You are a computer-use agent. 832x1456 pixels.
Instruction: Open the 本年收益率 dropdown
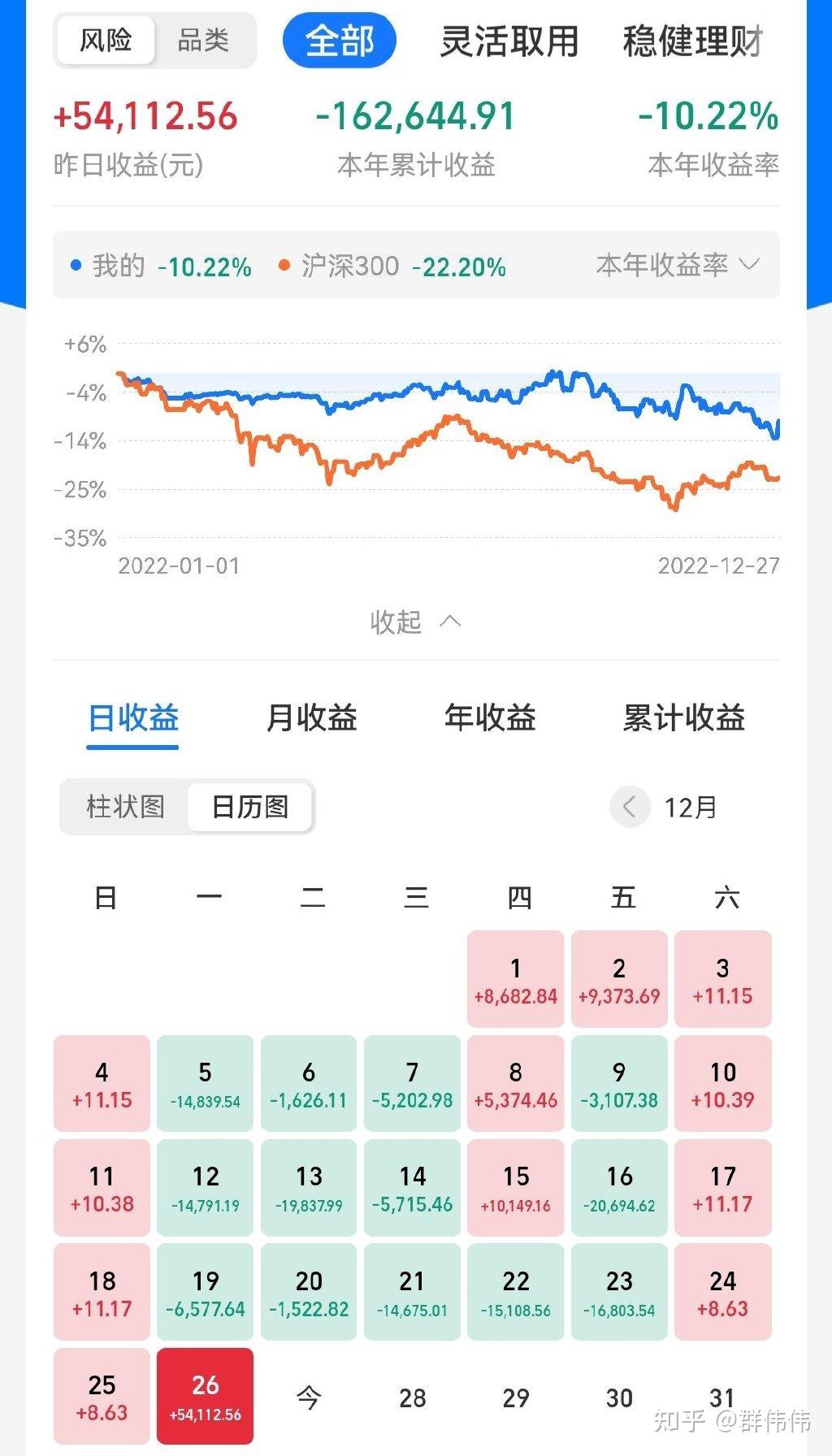[678, 265]
